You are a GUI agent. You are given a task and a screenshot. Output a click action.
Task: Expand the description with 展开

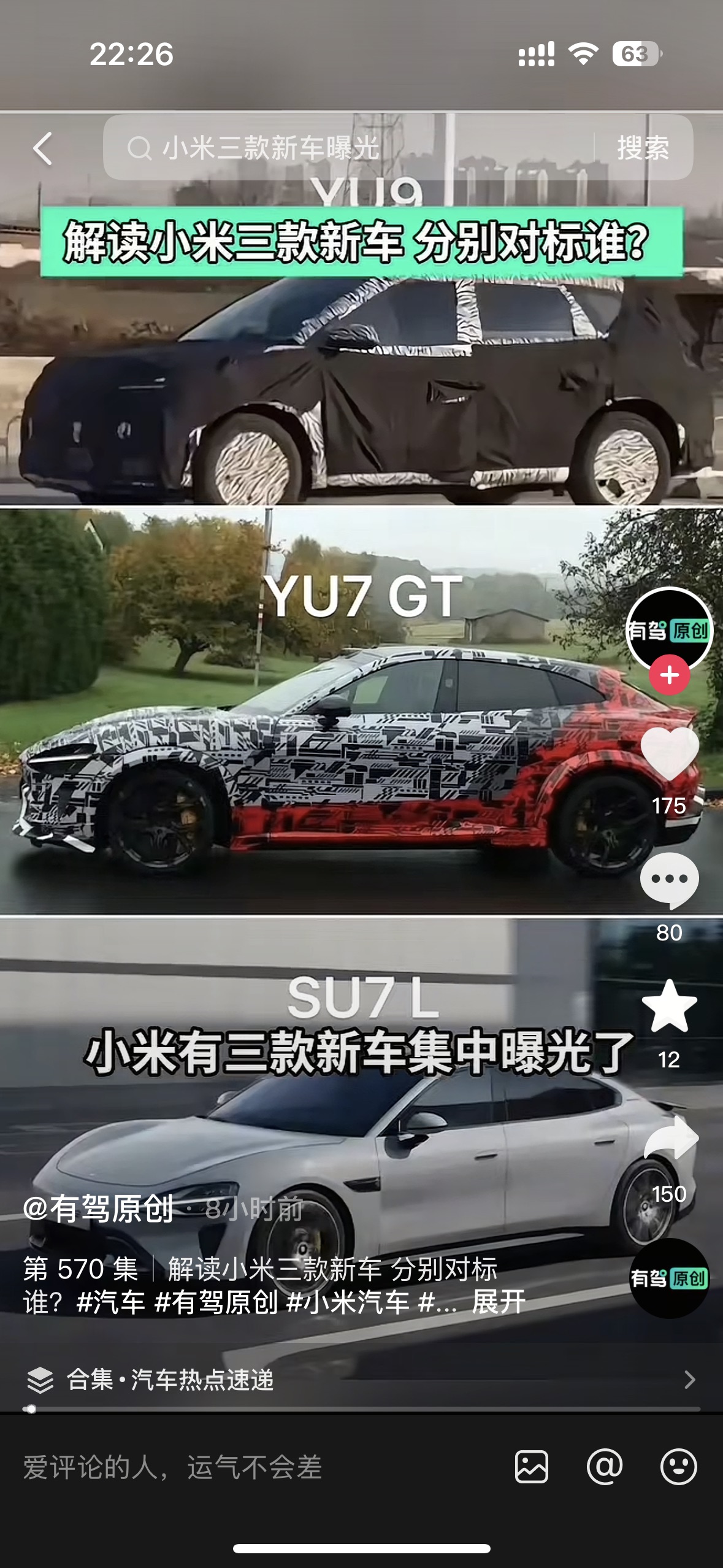click(x=498, y=1302)
